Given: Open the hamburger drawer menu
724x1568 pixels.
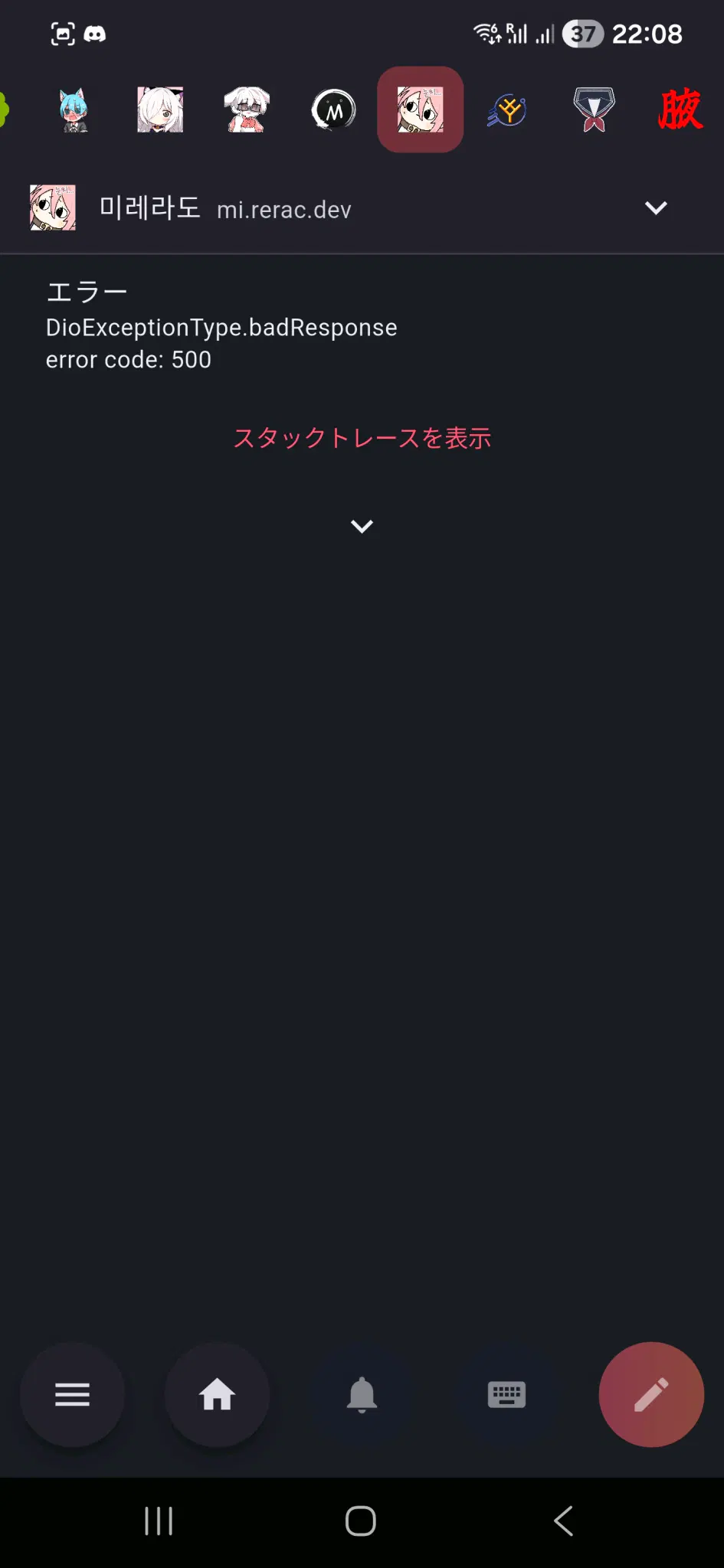Looking at the screenshot, I should (x=72, y=1394).
